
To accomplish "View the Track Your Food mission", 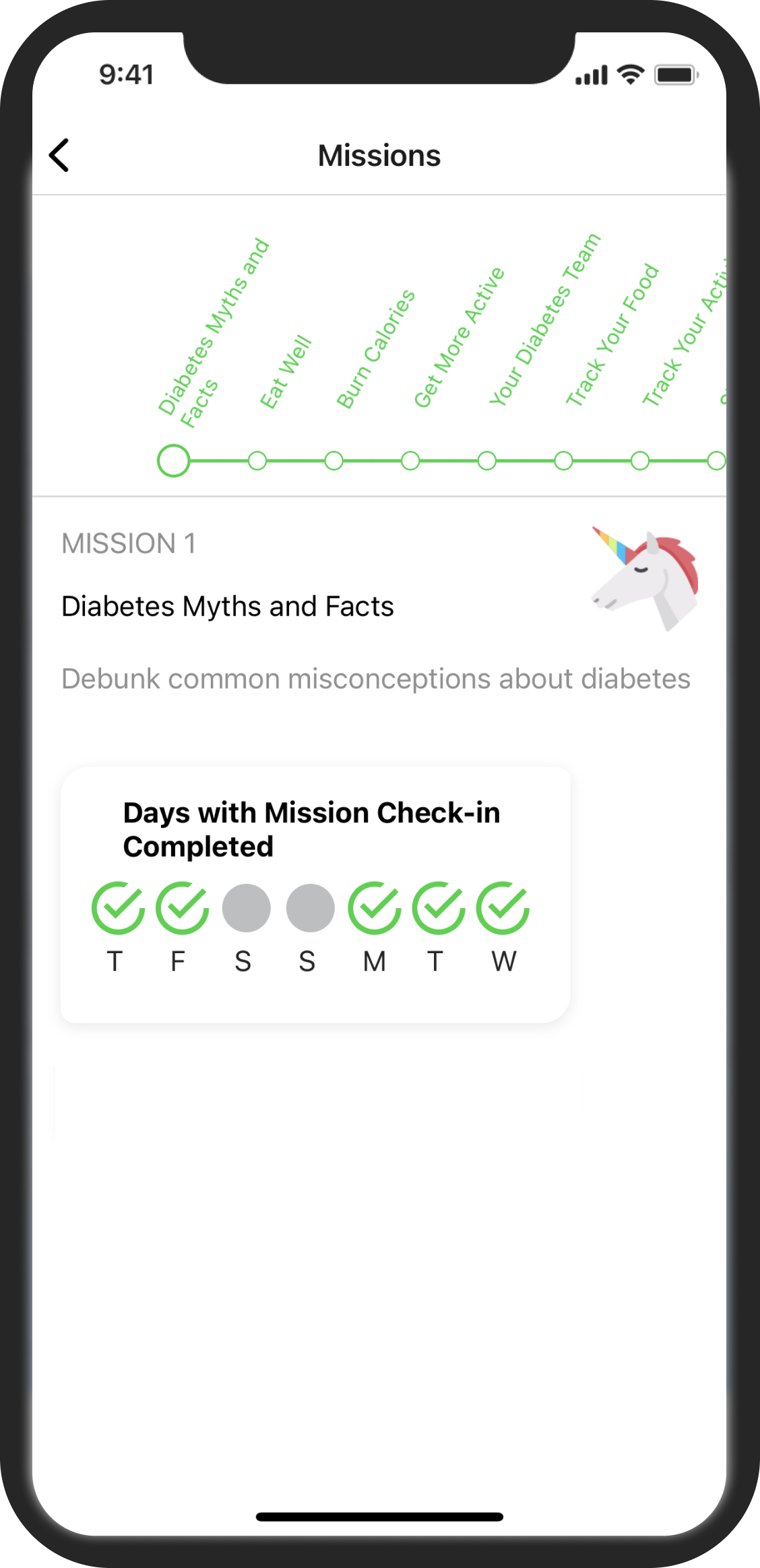I will pos(564,461).
